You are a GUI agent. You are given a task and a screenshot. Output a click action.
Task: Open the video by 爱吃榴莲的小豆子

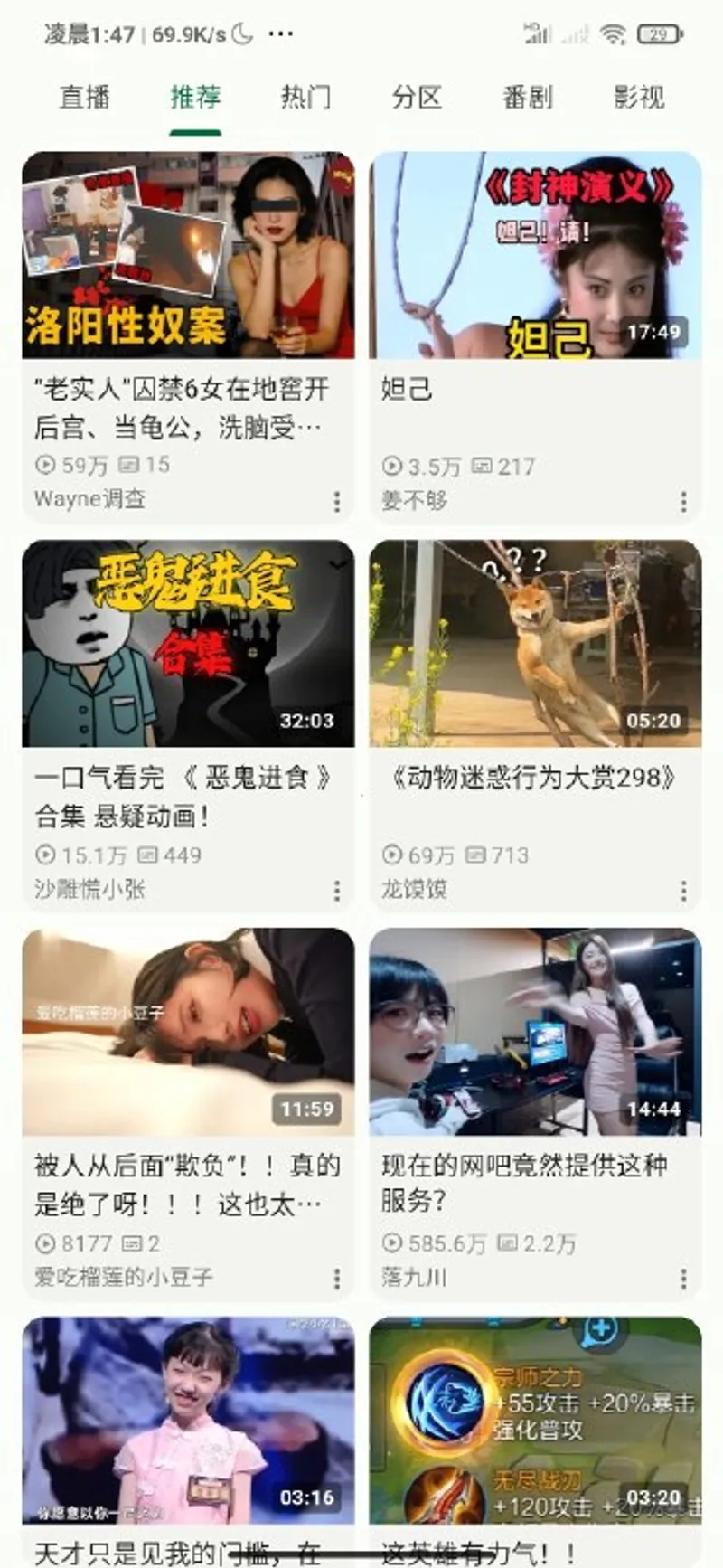(188, 1032)
